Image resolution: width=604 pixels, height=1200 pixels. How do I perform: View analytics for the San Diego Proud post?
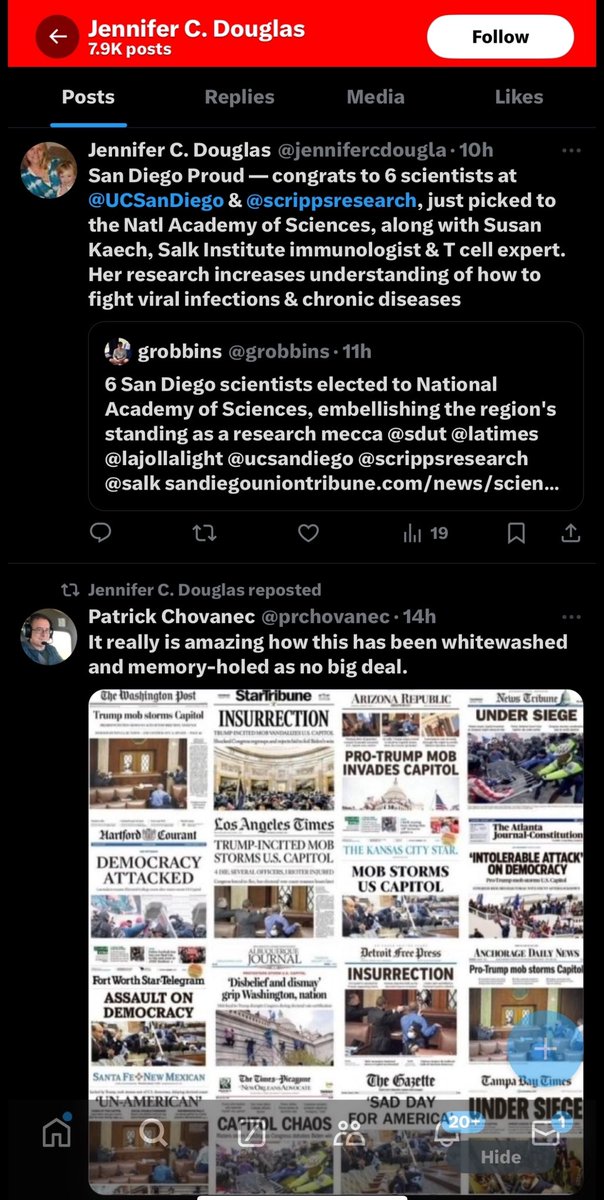pyautogui.click(x=425, y=534)
